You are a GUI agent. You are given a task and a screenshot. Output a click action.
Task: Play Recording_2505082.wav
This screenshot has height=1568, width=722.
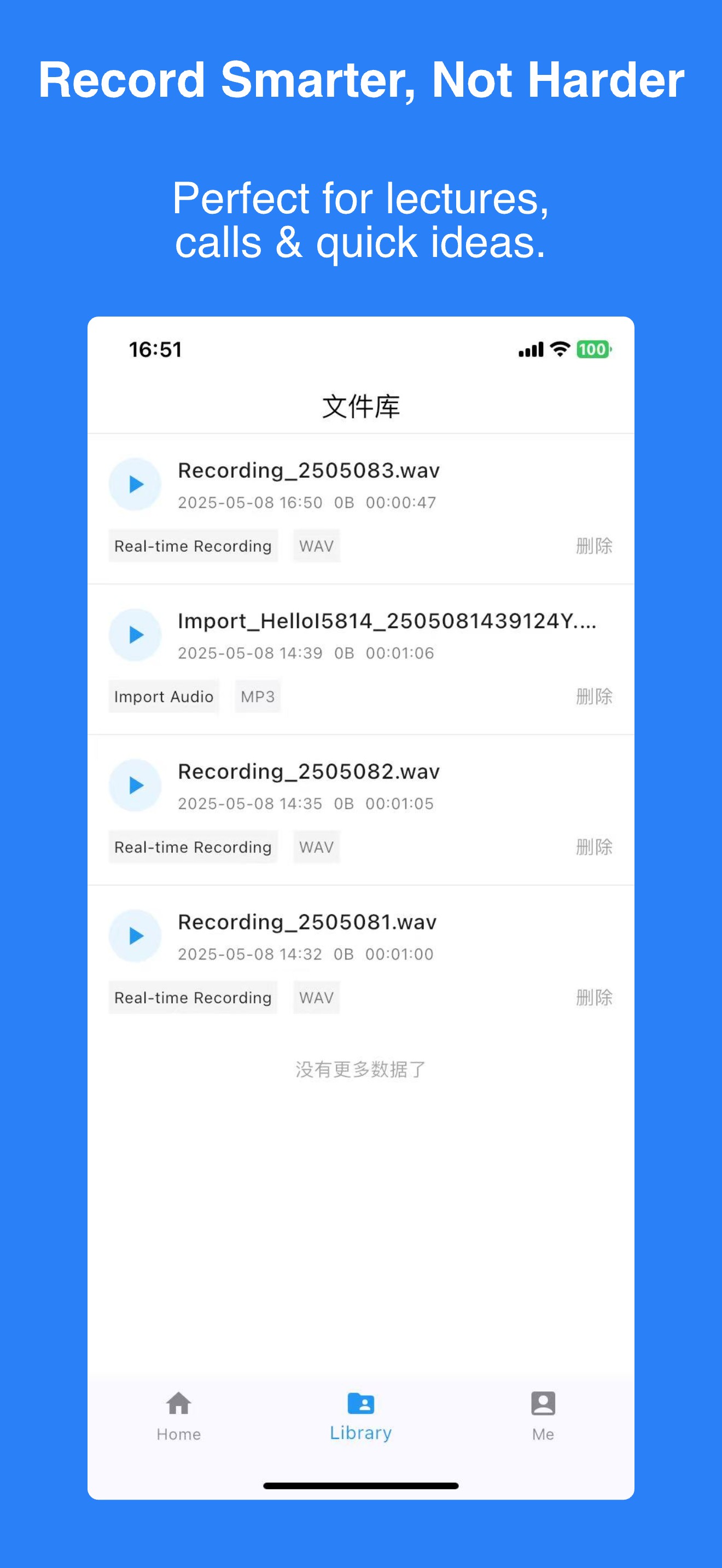135,785
